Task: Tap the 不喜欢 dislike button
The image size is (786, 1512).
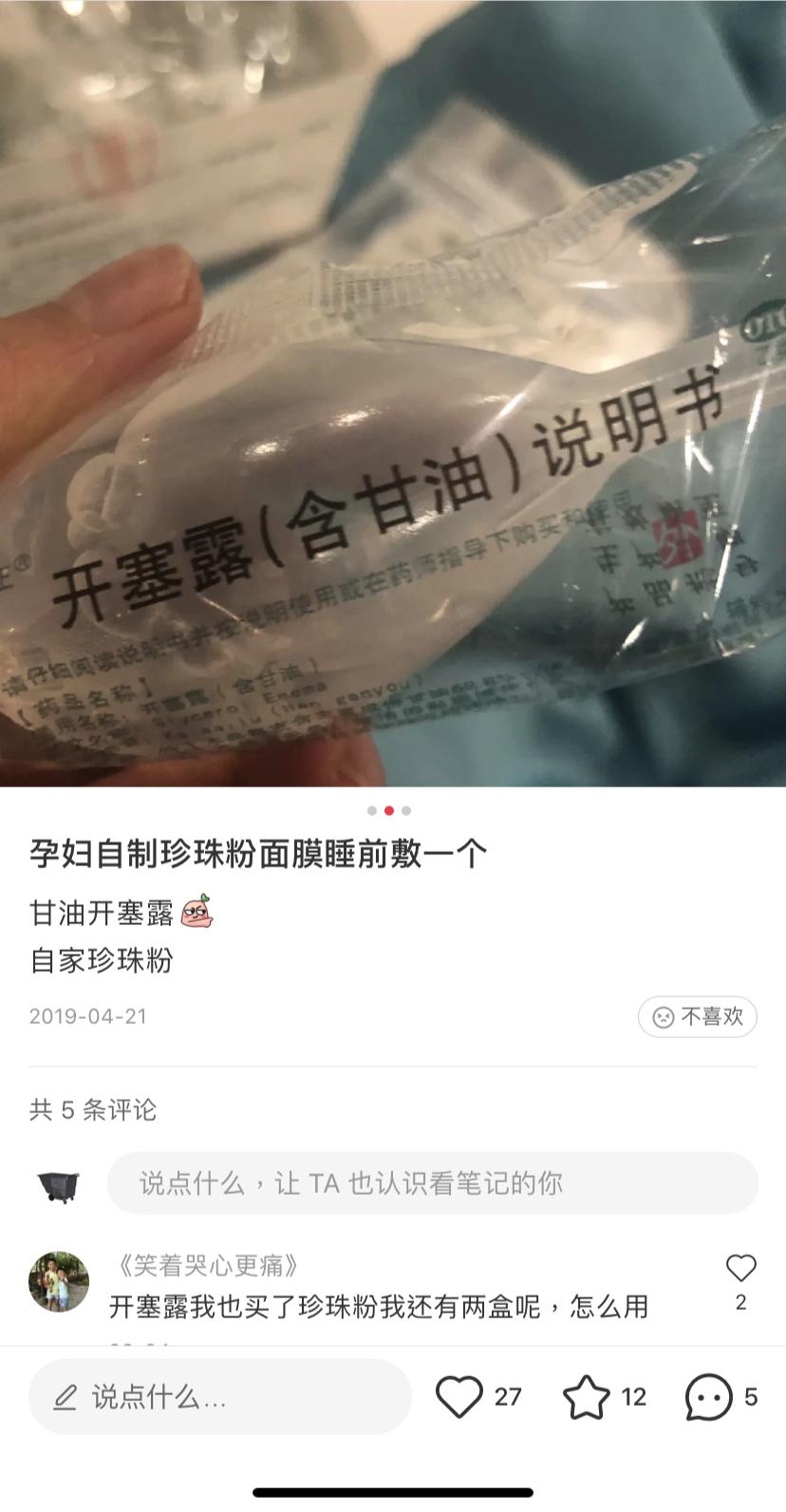Action: (697, 1016)
